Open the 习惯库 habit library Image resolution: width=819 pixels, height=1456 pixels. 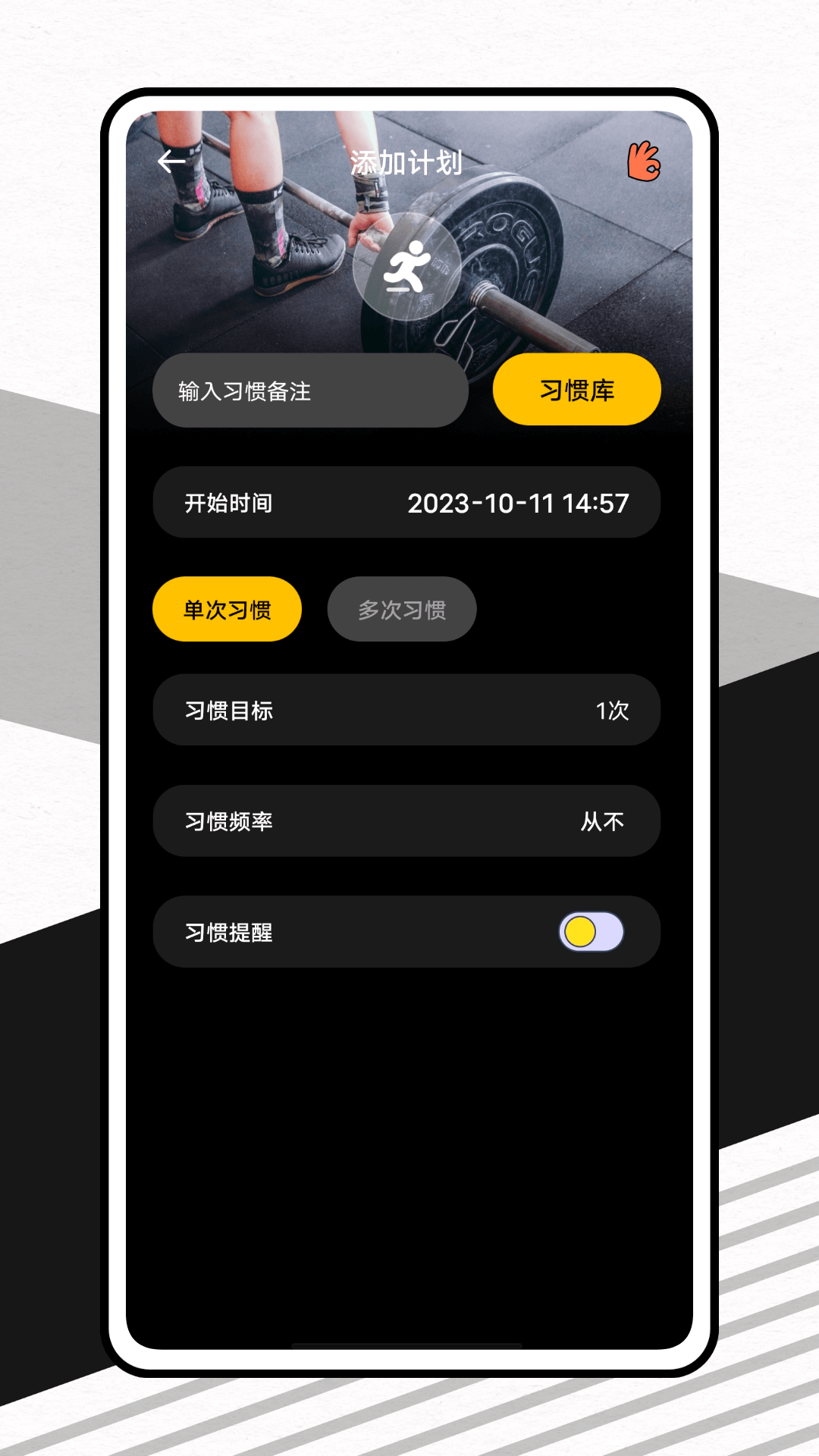pos(576,389)
